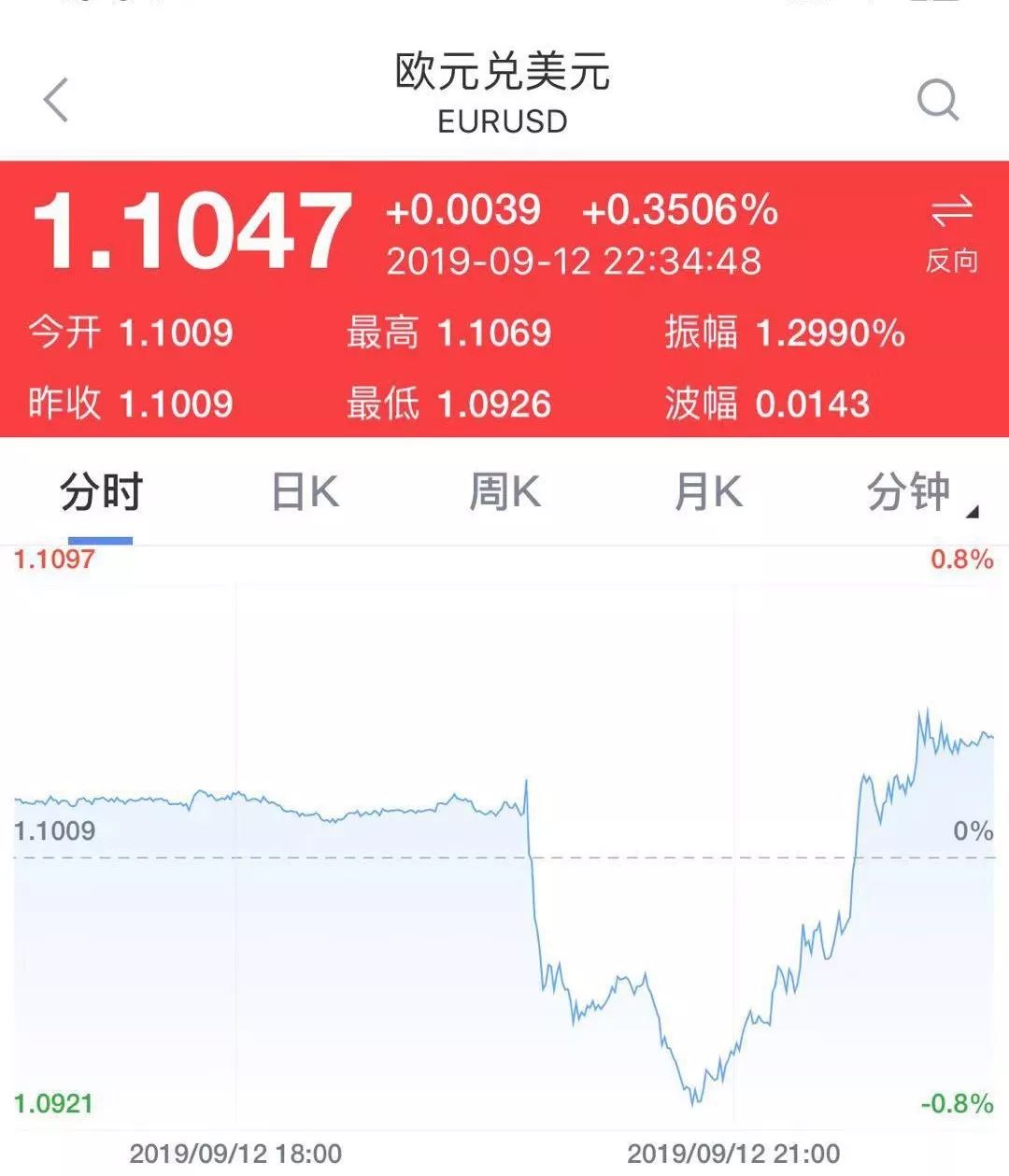Switch to the 月K tab
The image size is (1009, 1176).
tap(708, 492)
